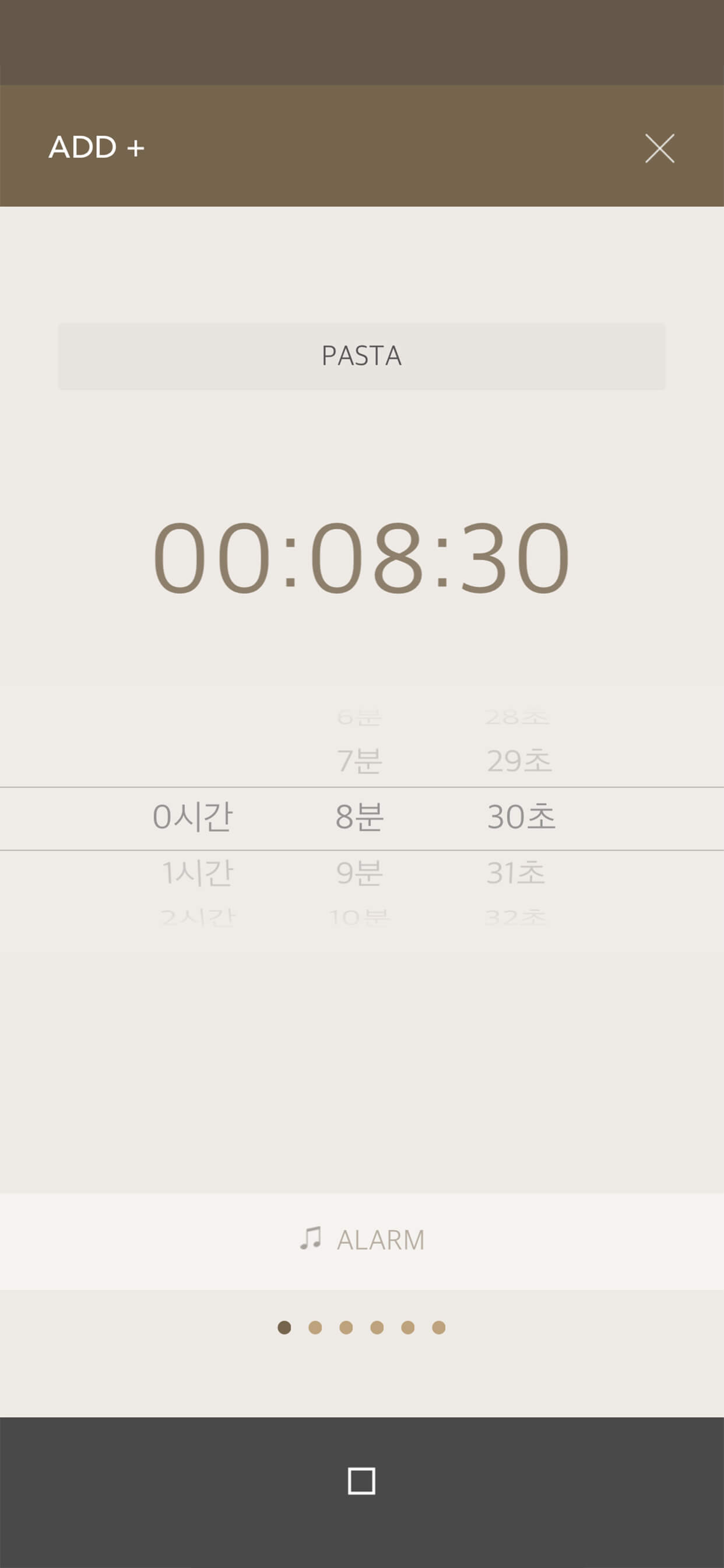
Task: Close the ADD timer screen
Action: coord(659,149)
